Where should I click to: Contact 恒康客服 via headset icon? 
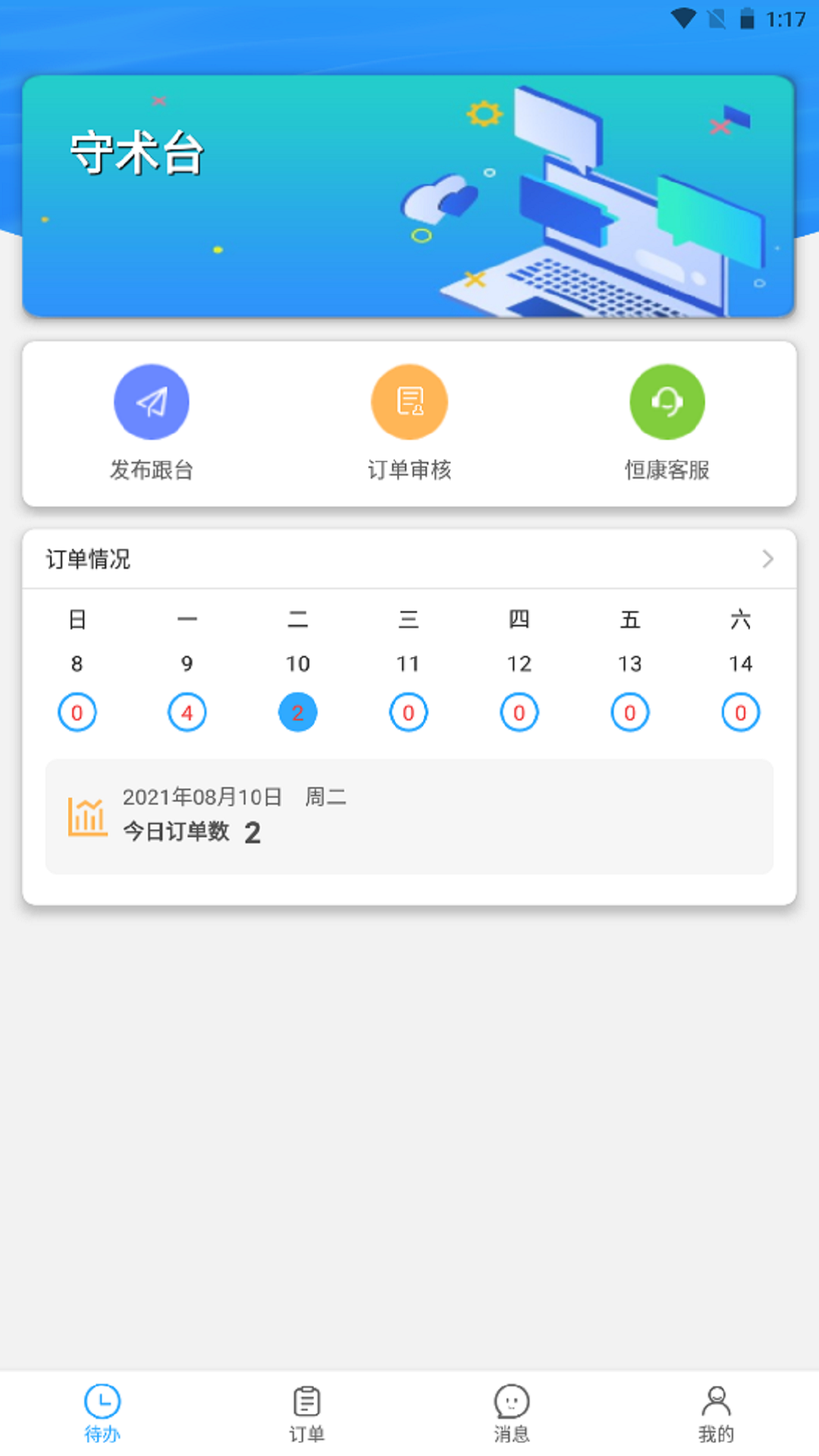click(667, 401)
